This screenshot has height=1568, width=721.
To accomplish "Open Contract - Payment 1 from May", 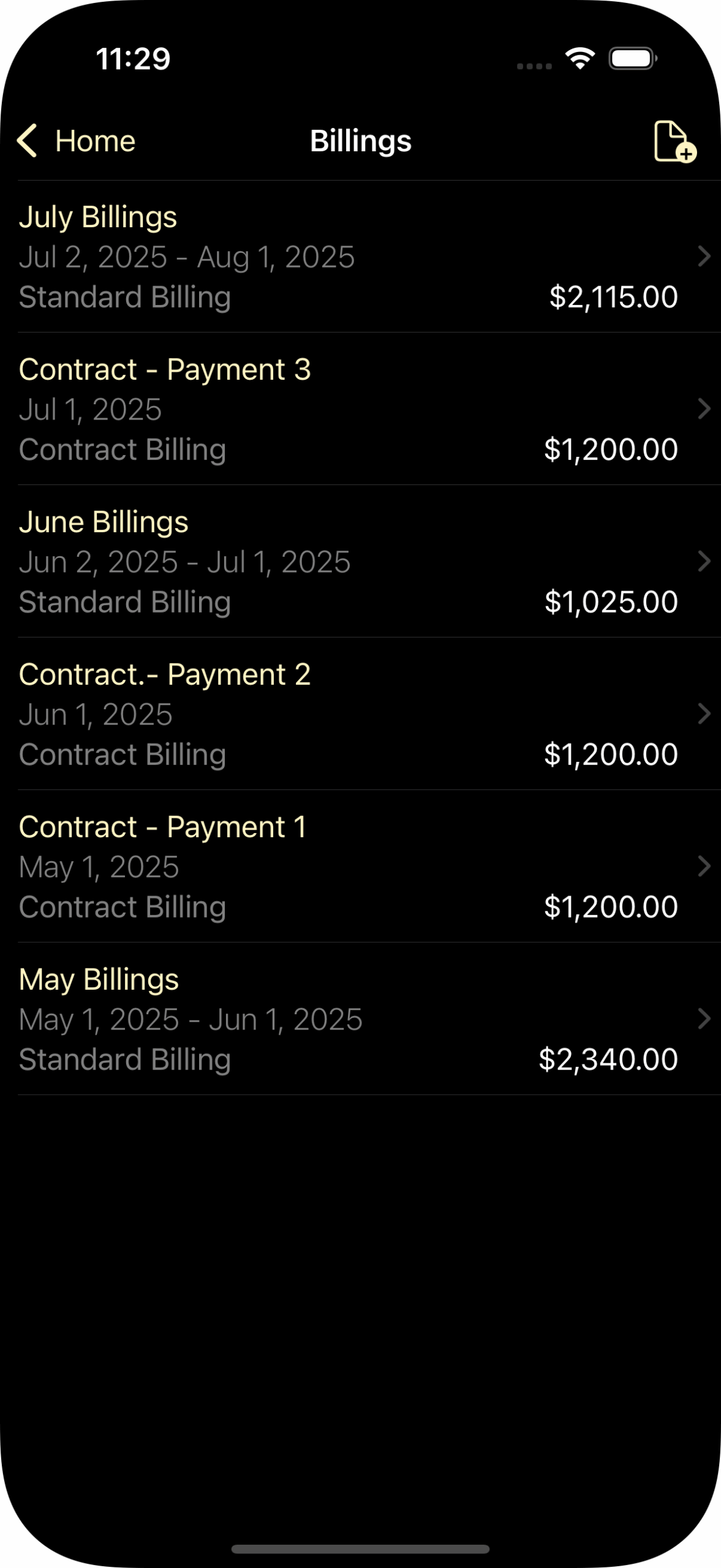I will click(x=360, y=867).
